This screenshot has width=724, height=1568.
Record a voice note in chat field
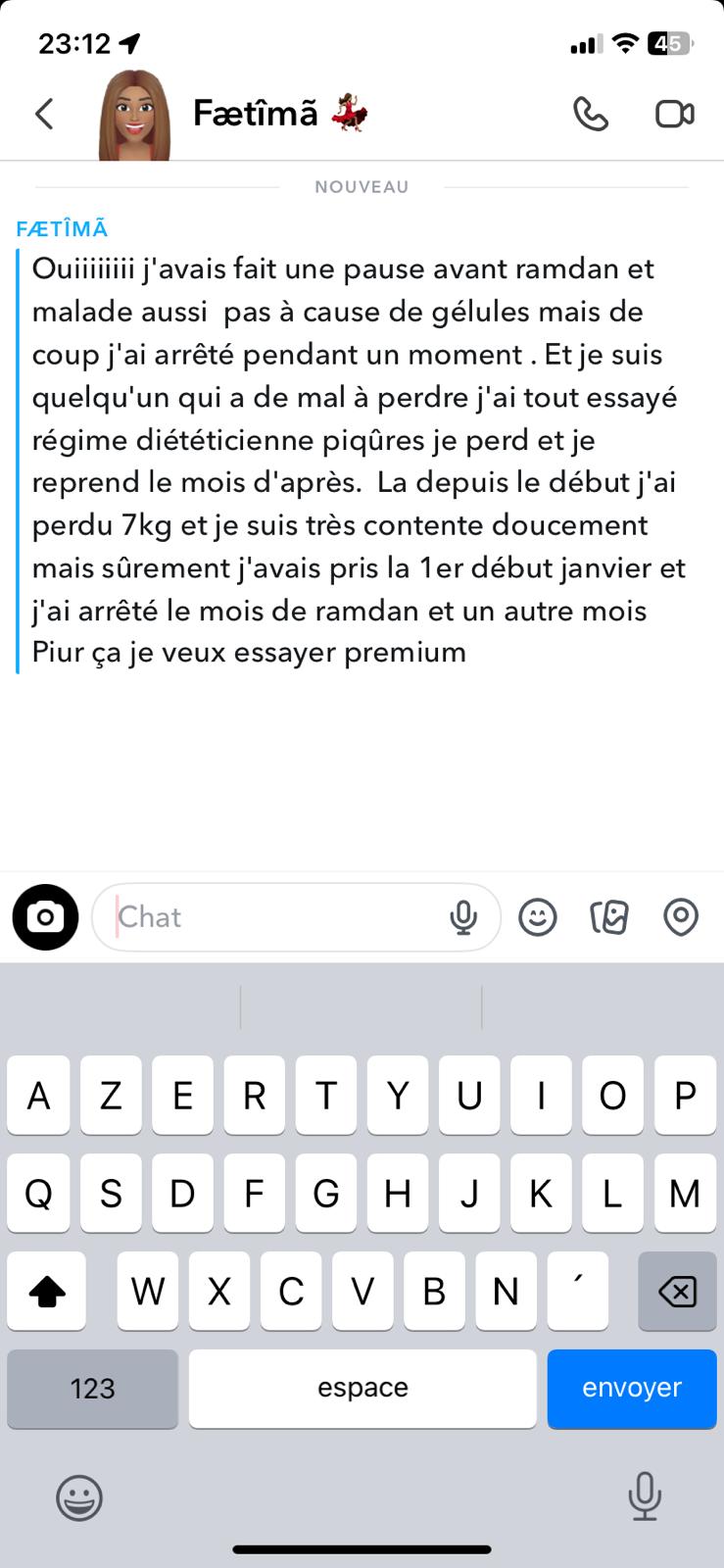coord(463,917)
